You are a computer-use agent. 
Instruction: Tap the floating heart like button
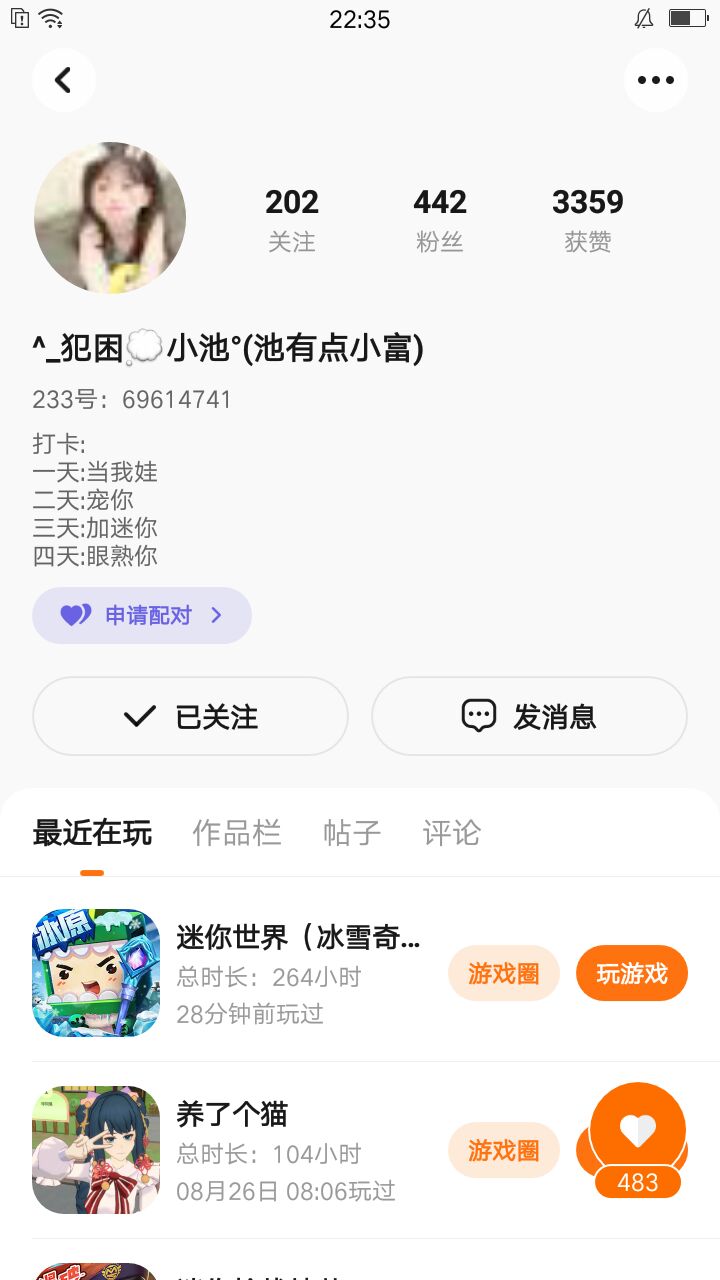tap(638, 1131)
